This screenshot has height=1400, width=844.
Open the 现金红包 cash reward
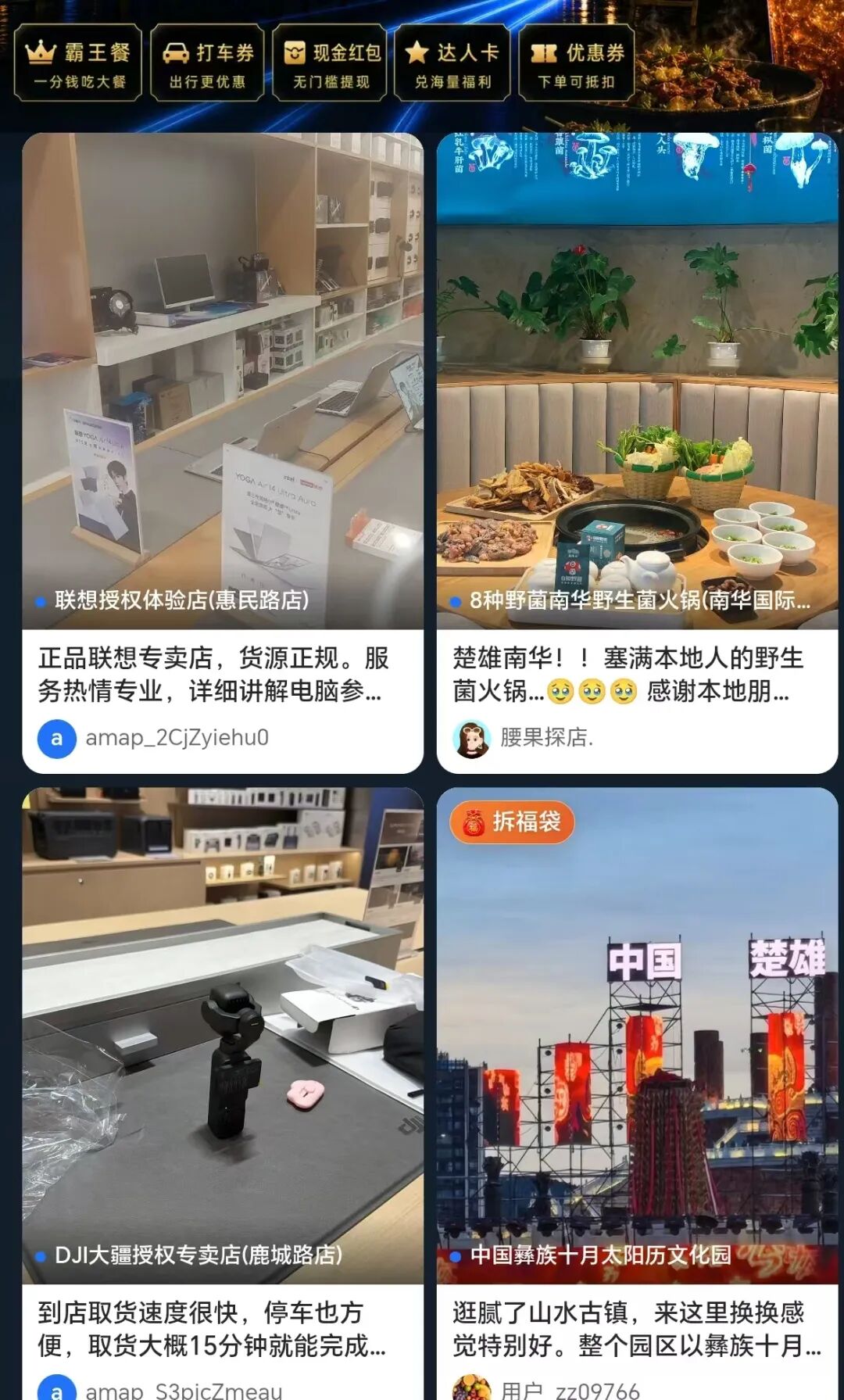coord(330,63)
